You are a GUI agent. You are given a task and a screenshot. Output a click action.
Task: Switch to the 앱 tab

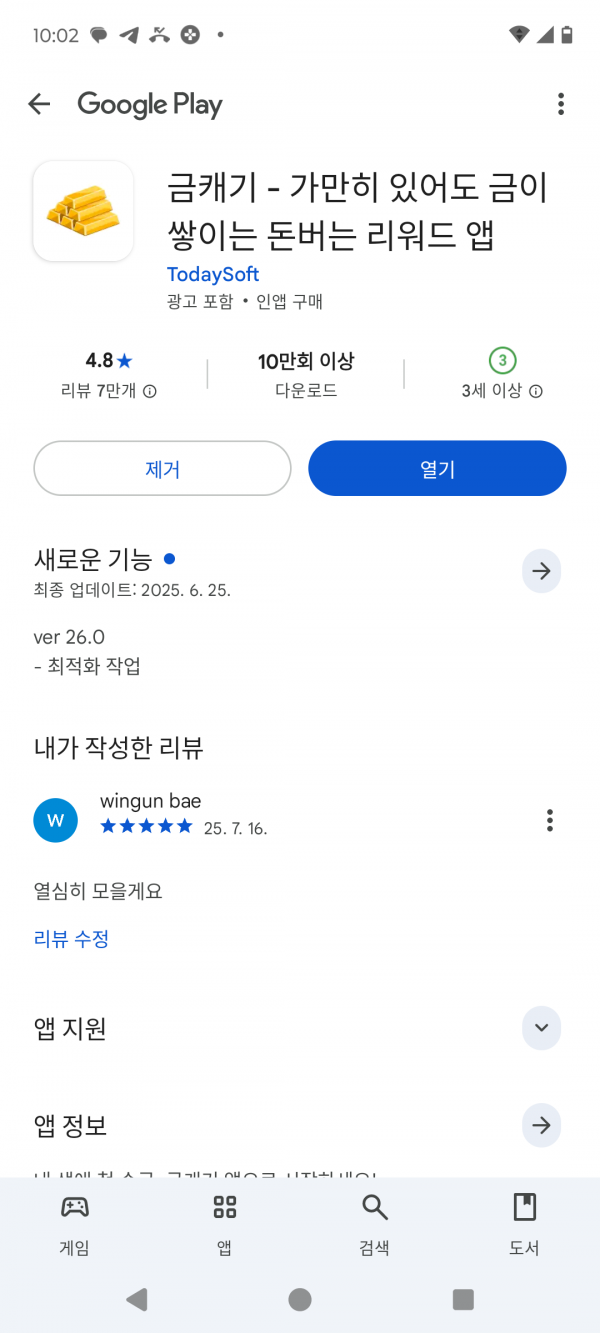click(225, 1224)
